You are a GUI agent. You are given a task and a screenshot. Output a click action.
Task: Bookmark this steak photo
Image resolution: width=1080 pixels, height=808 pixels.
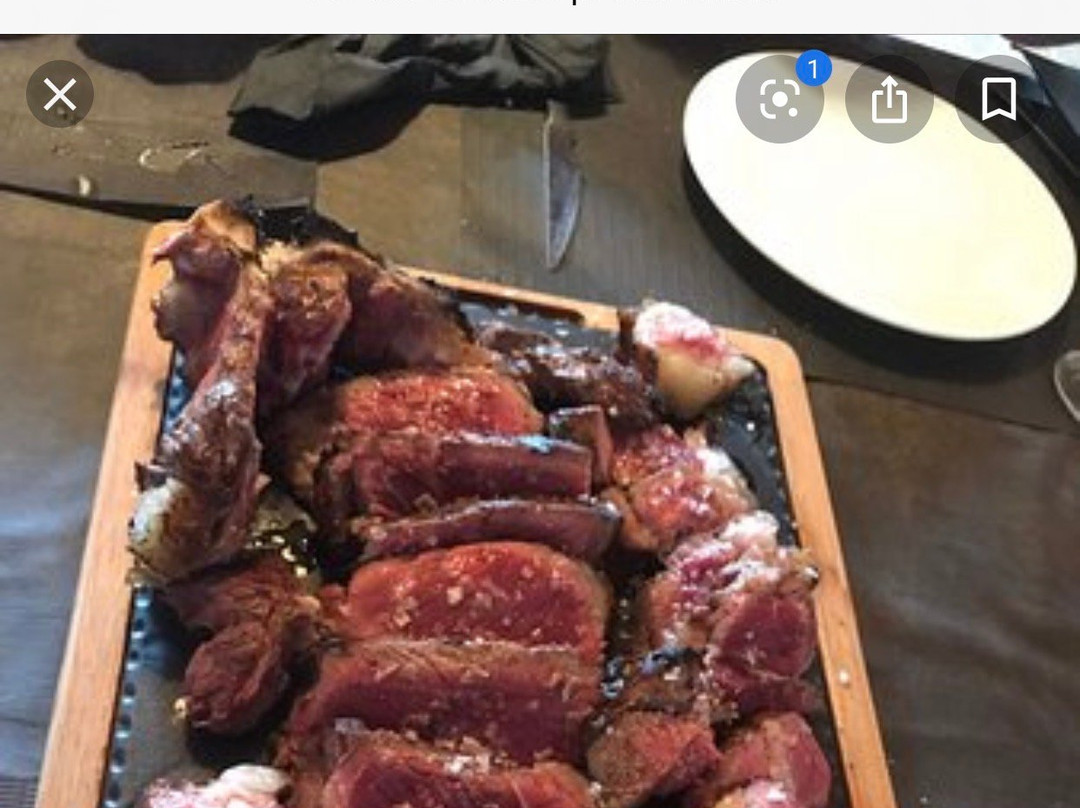[x=999, y=99]
